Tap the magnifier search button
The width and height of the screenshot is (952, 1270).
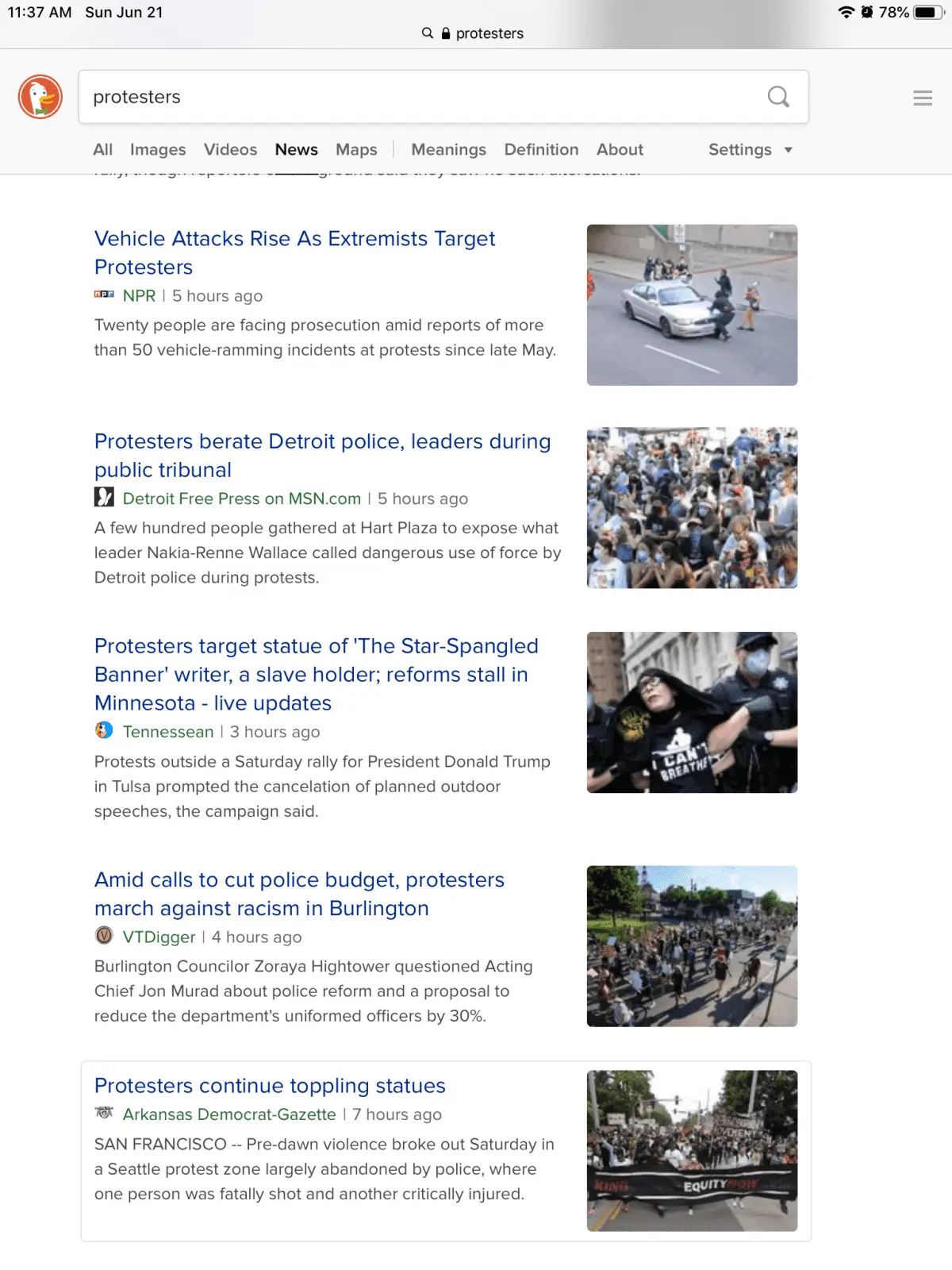[778, 97]
